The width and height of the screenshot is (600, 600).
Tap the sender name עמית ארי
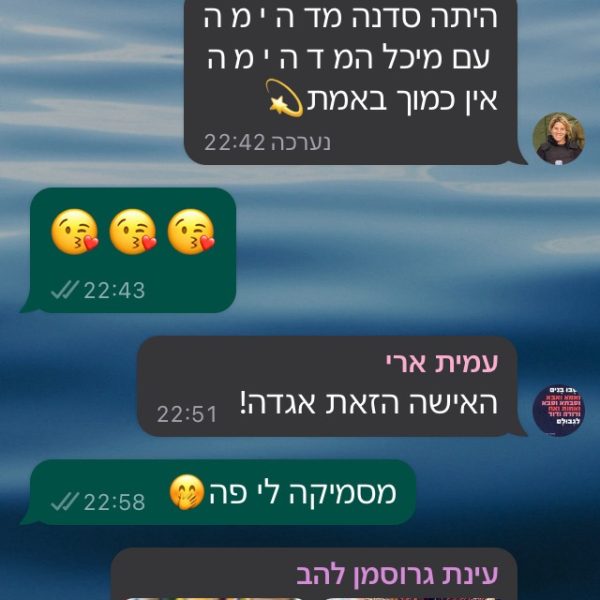pyautogui.click(x=449, y=362)
